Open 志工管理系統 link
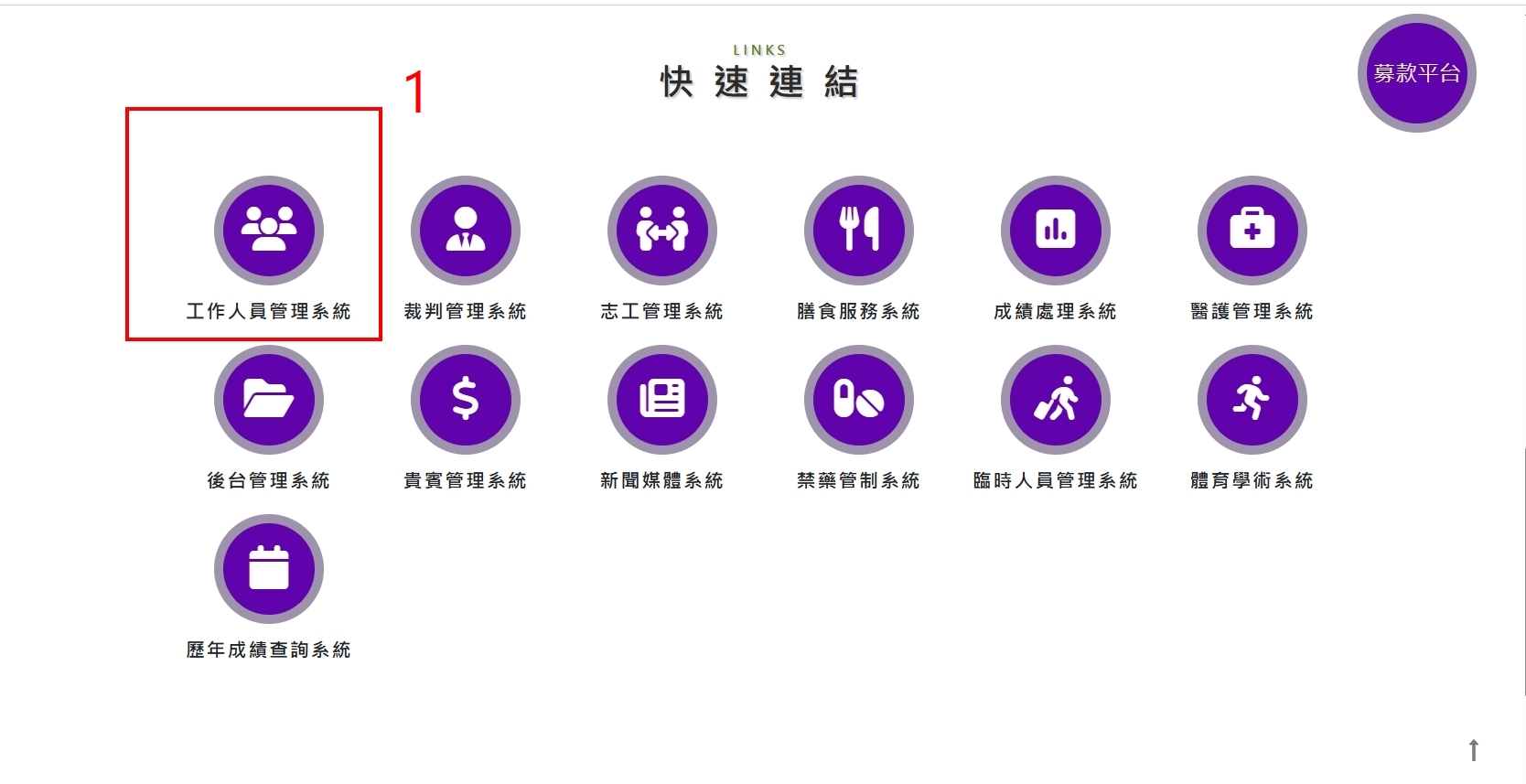Screen dimensions: 1526x784 (661, 230)
